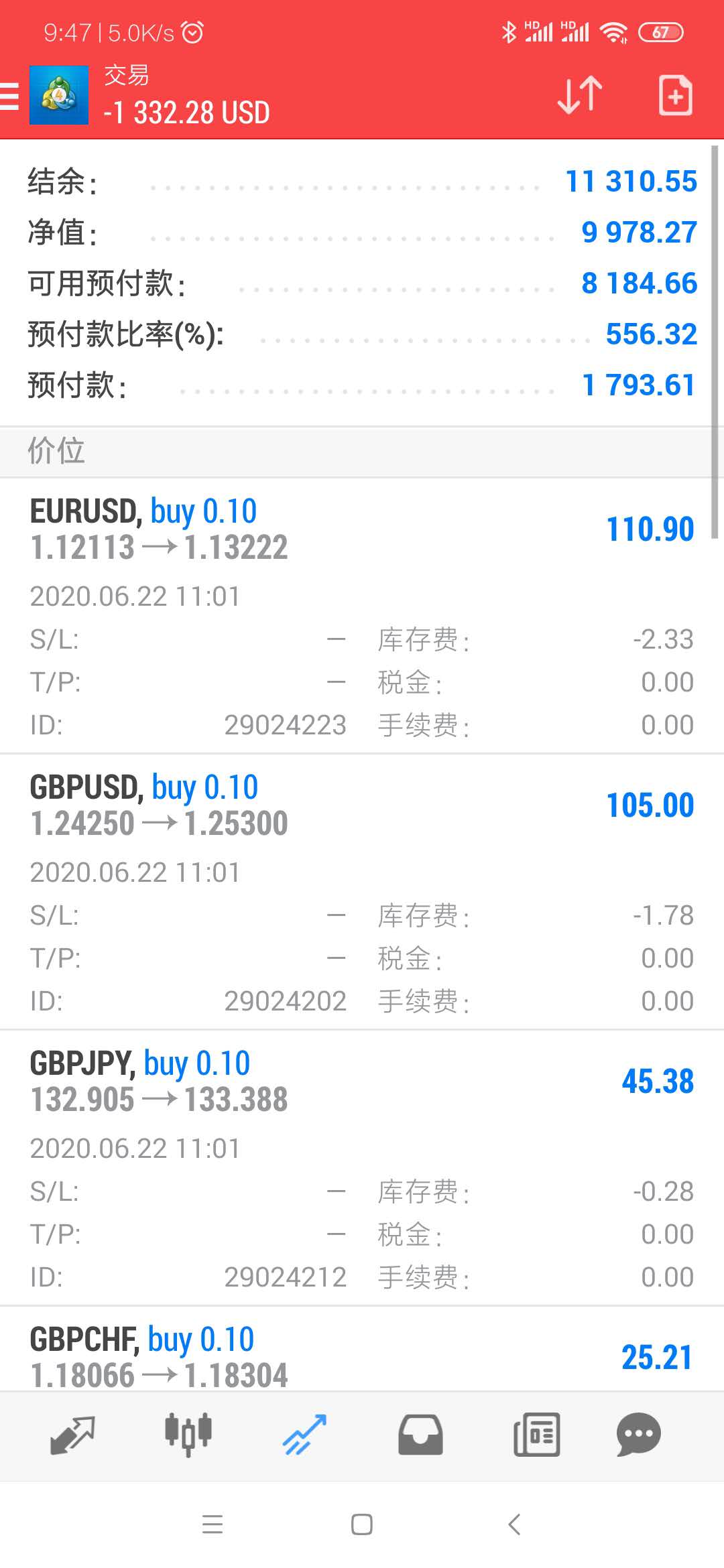Open the hamburger drawer menu
The height and width of the screenshot is (1568, 724).
(9, 95)
